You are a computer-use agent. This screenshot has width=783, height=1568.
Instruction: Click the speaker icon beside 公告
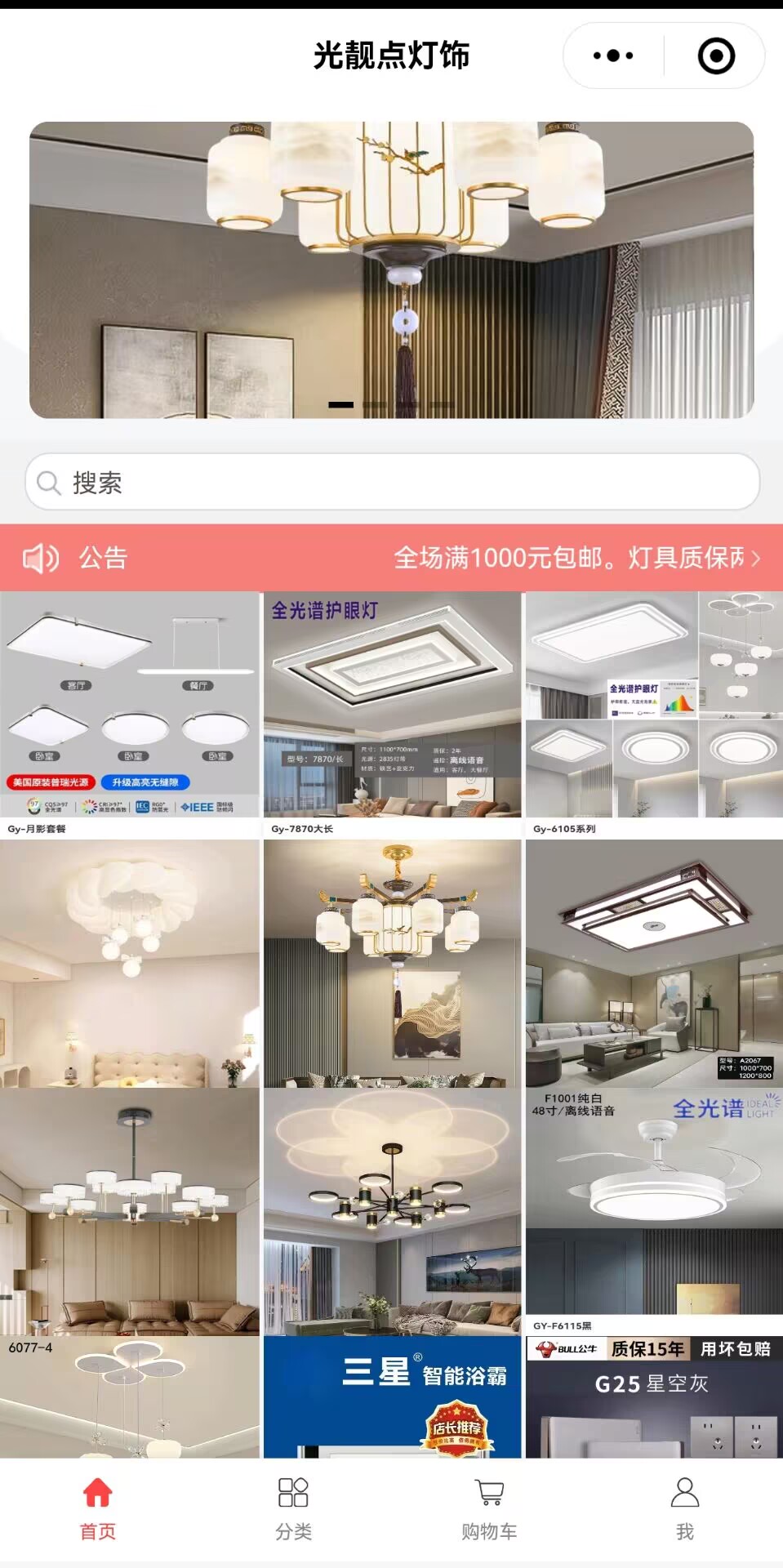pyautogui.click(x=41, y=559)
